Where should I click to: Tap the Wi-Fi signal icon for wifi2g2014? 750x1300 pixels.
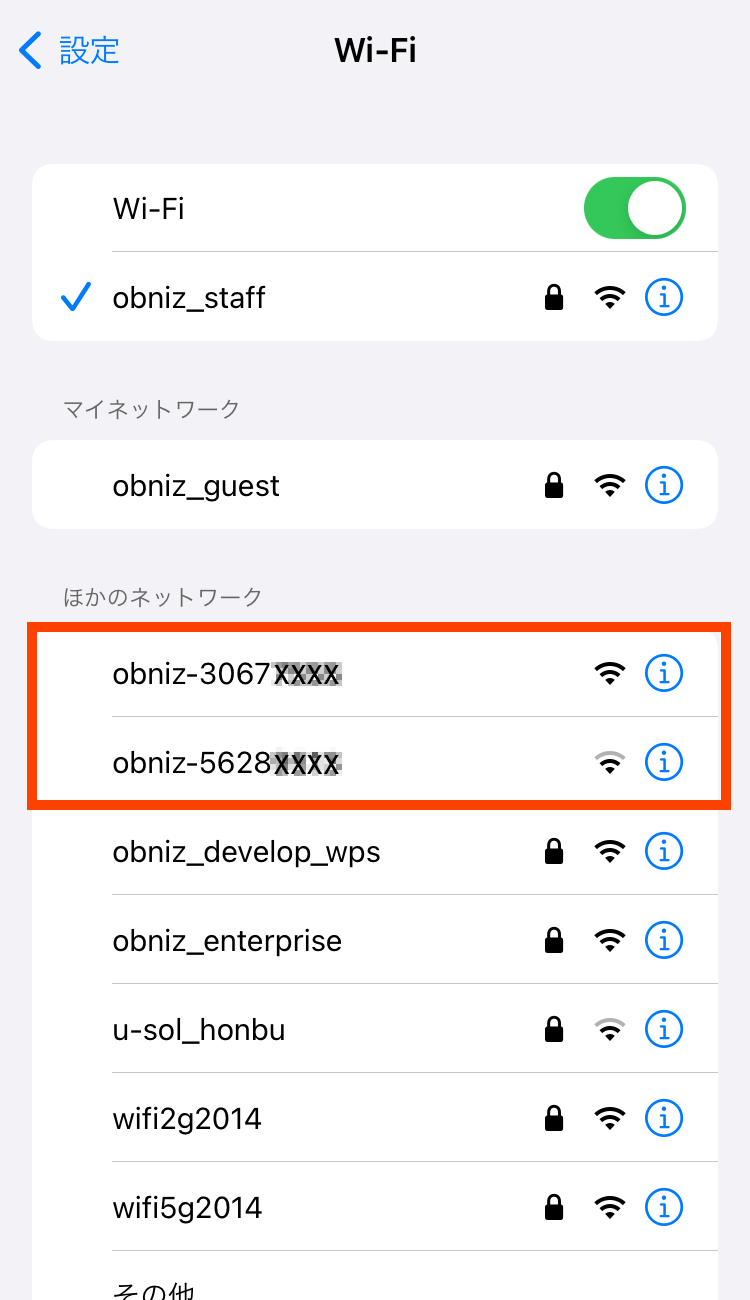[x=609, y=1118]
